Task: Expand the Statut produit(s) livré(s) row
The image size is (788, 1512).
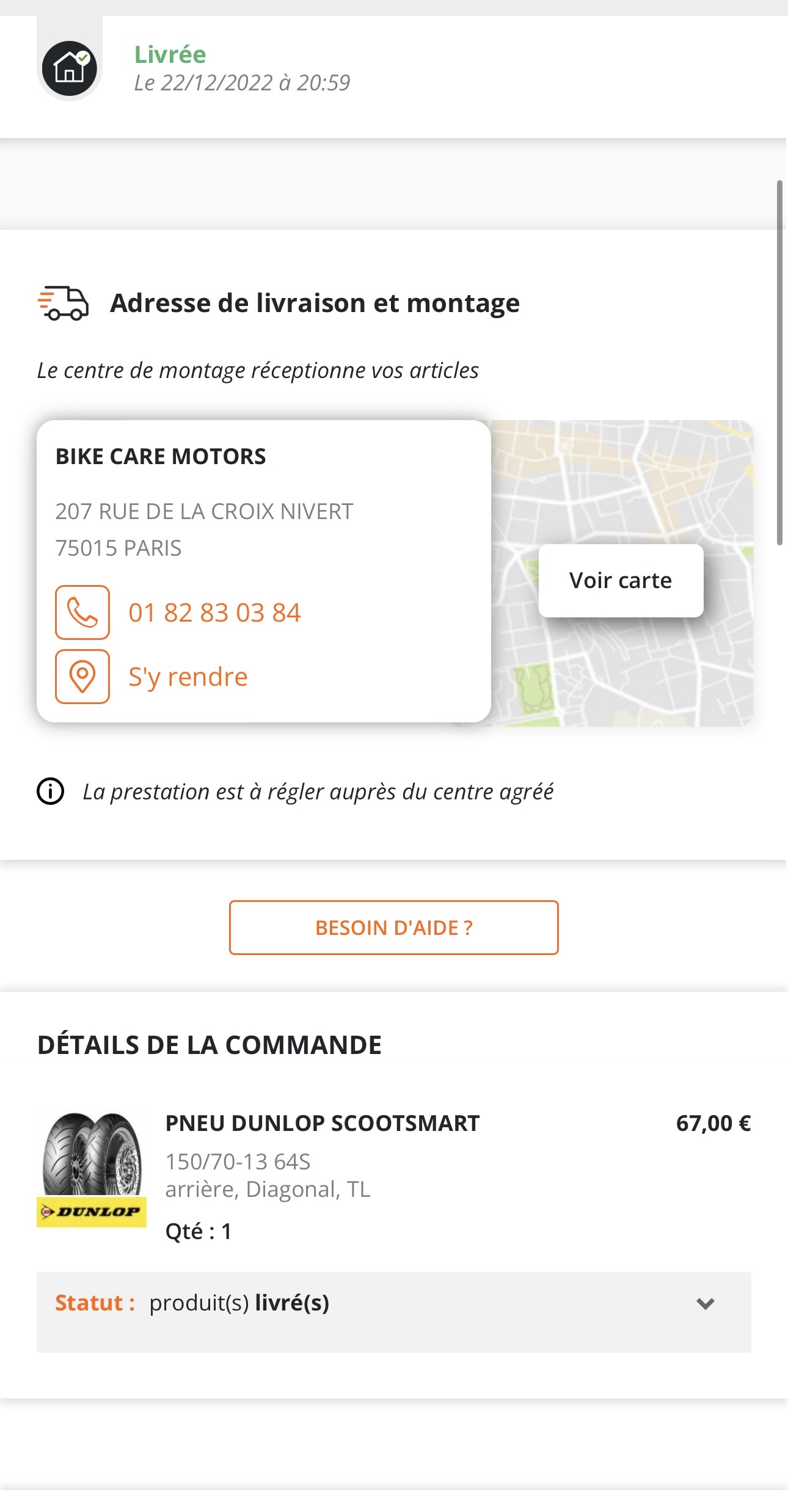Action: 705,1304
